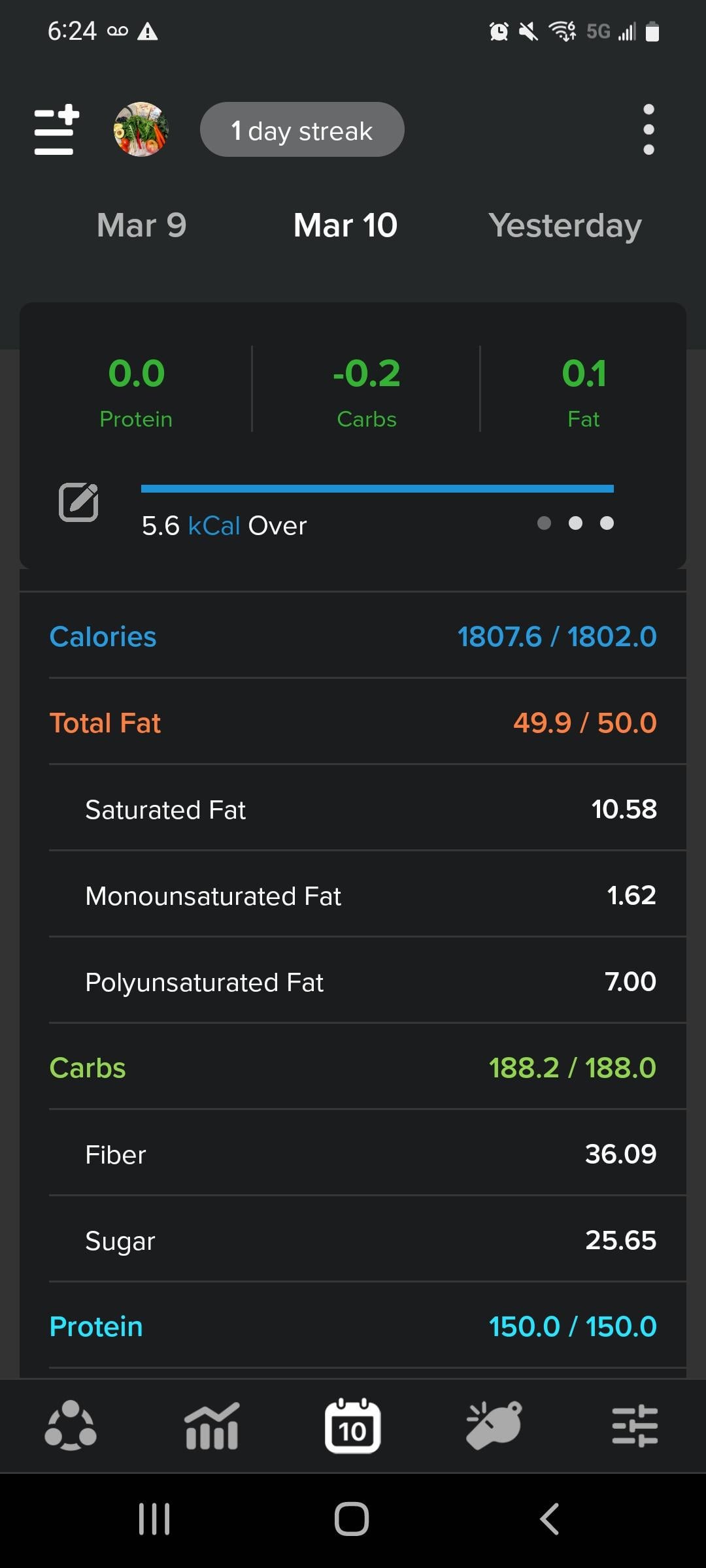
Task: Go back with system back button
Action: tap(550, 1519)
